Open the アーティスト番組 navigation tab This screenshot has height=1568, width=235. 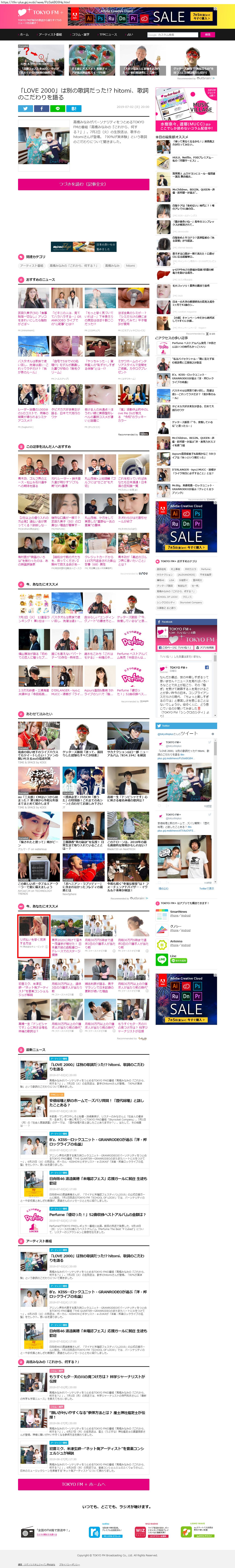50,35
